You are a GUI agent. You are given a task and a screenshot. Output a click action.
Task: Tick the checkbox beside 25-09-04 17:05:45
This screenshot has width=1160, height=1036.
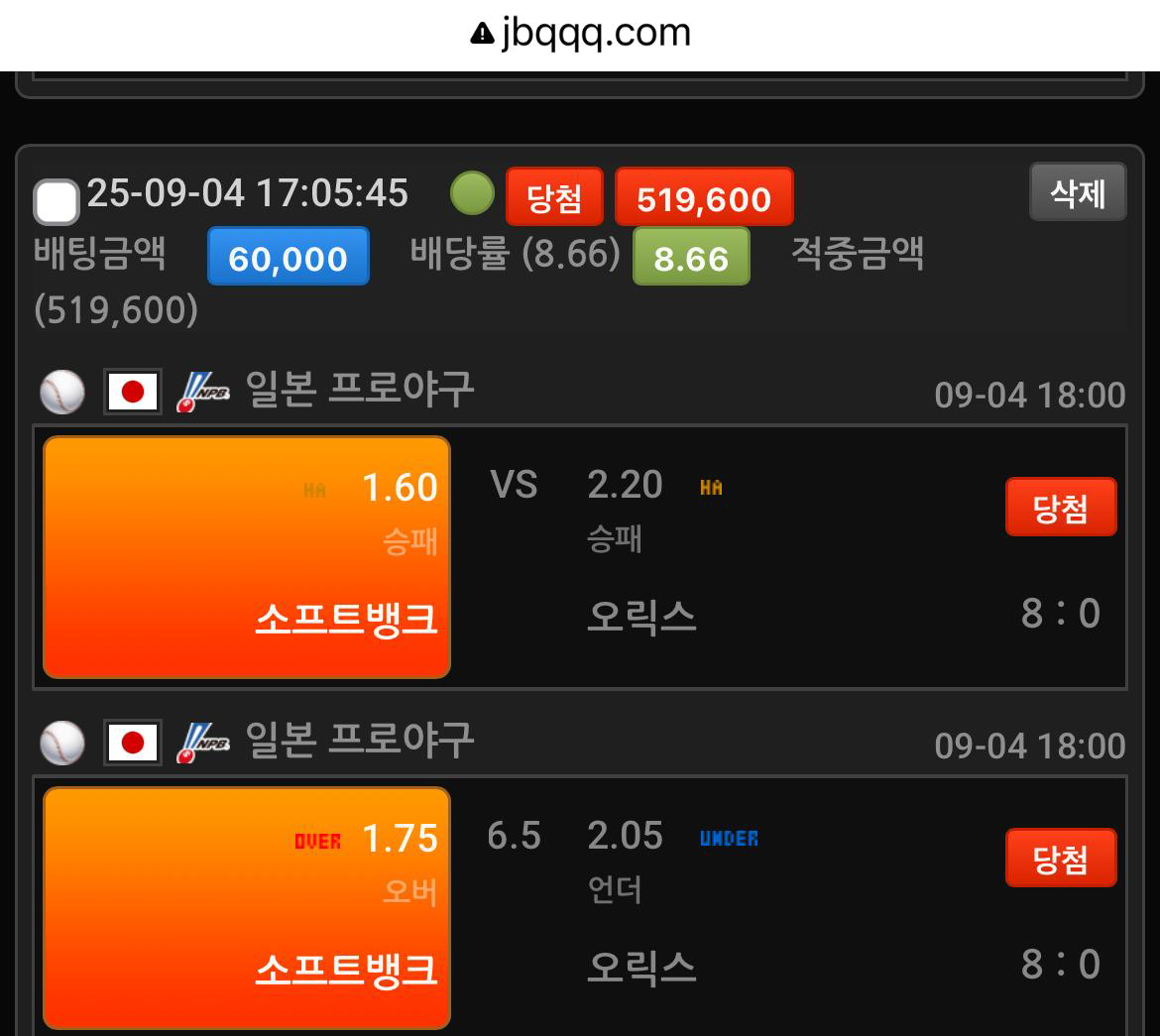[x=57, y=202]
